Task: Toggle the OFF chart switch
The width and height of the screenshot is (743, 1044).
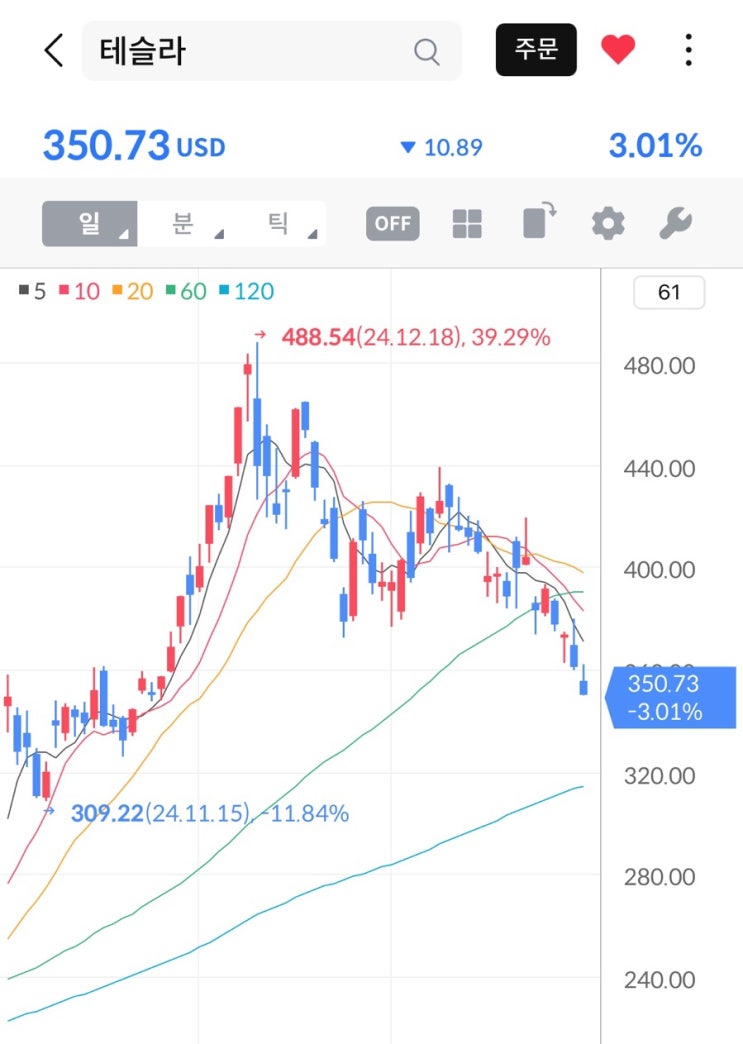Action: pos(392,223)
